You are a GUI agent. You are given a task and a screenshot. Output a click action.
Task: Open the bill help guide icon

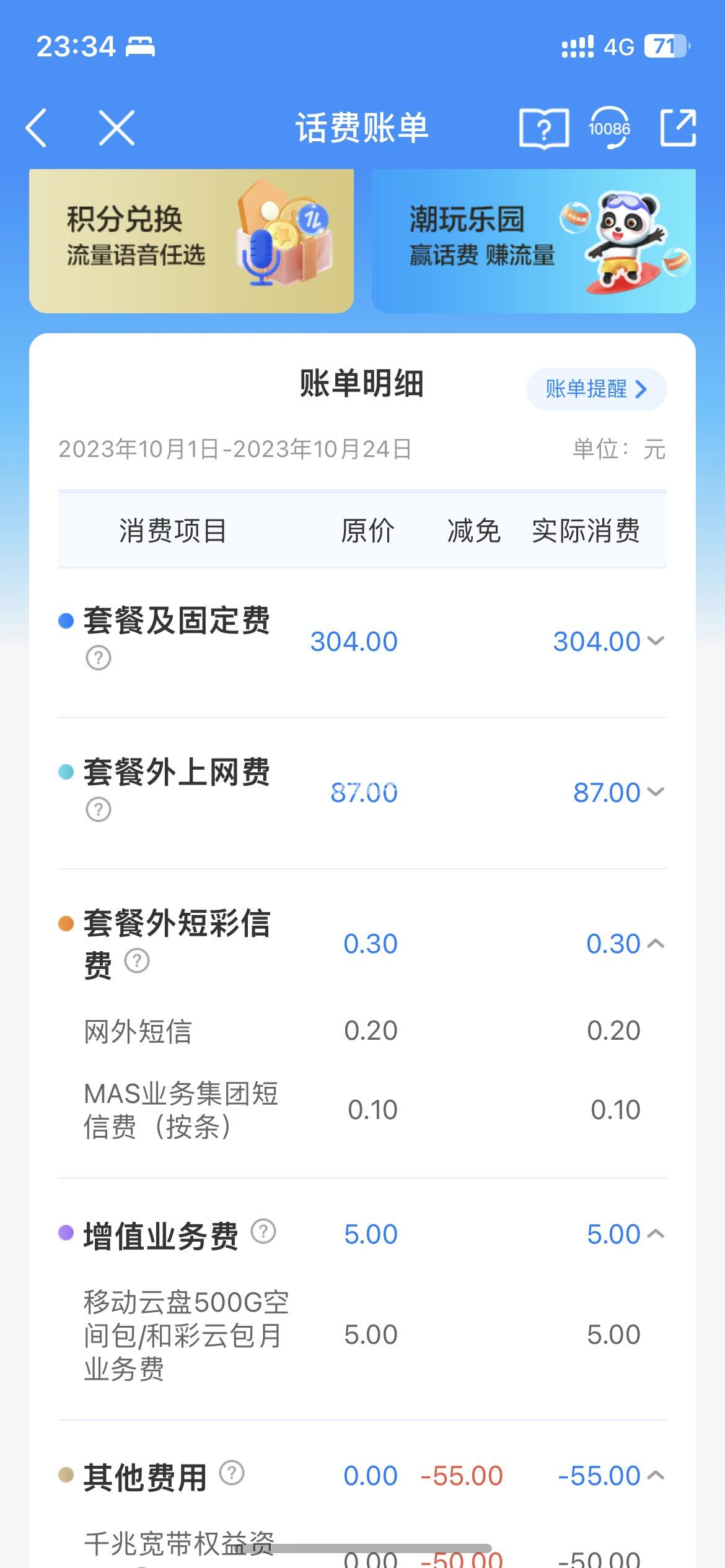[x=543, y=128]
